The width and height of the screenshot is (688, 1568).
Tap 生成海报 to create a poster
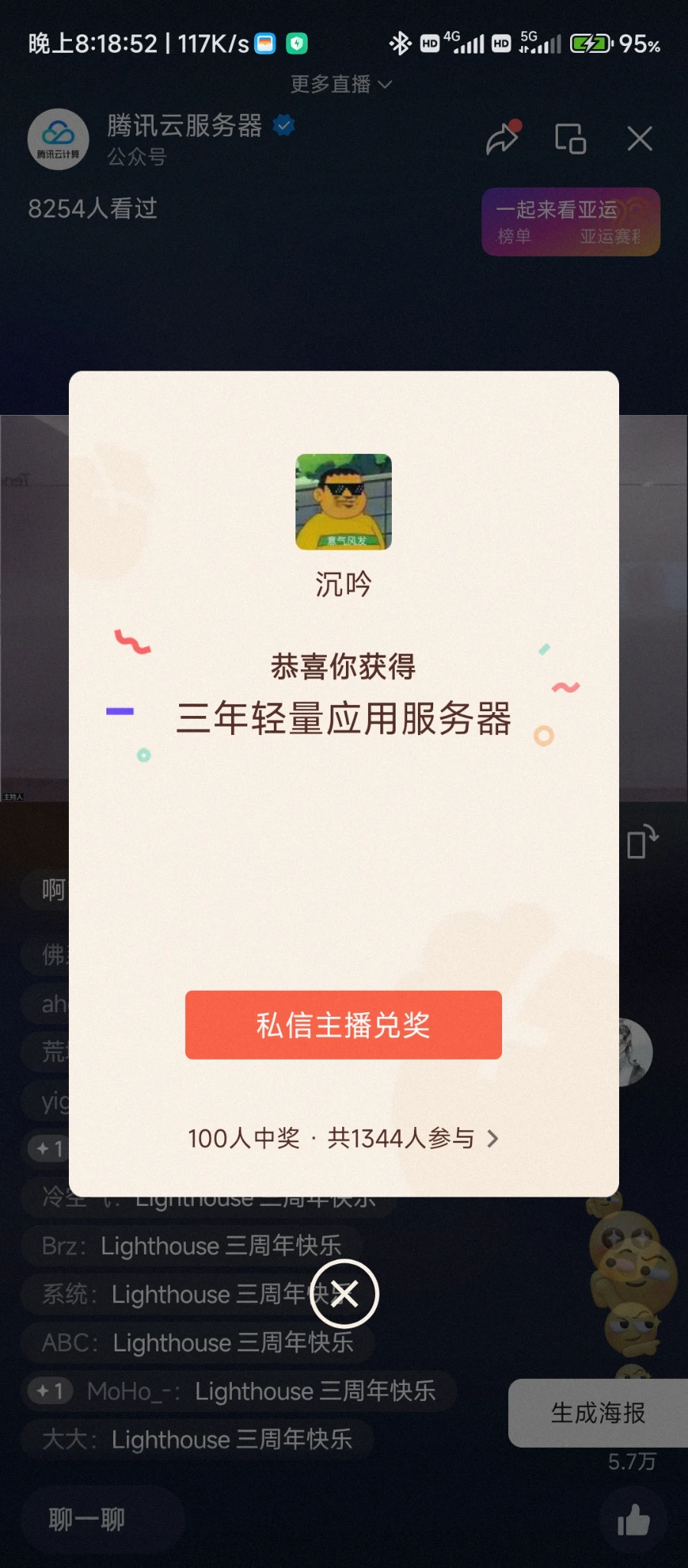pyautogui.click(x=598, y=1413)
